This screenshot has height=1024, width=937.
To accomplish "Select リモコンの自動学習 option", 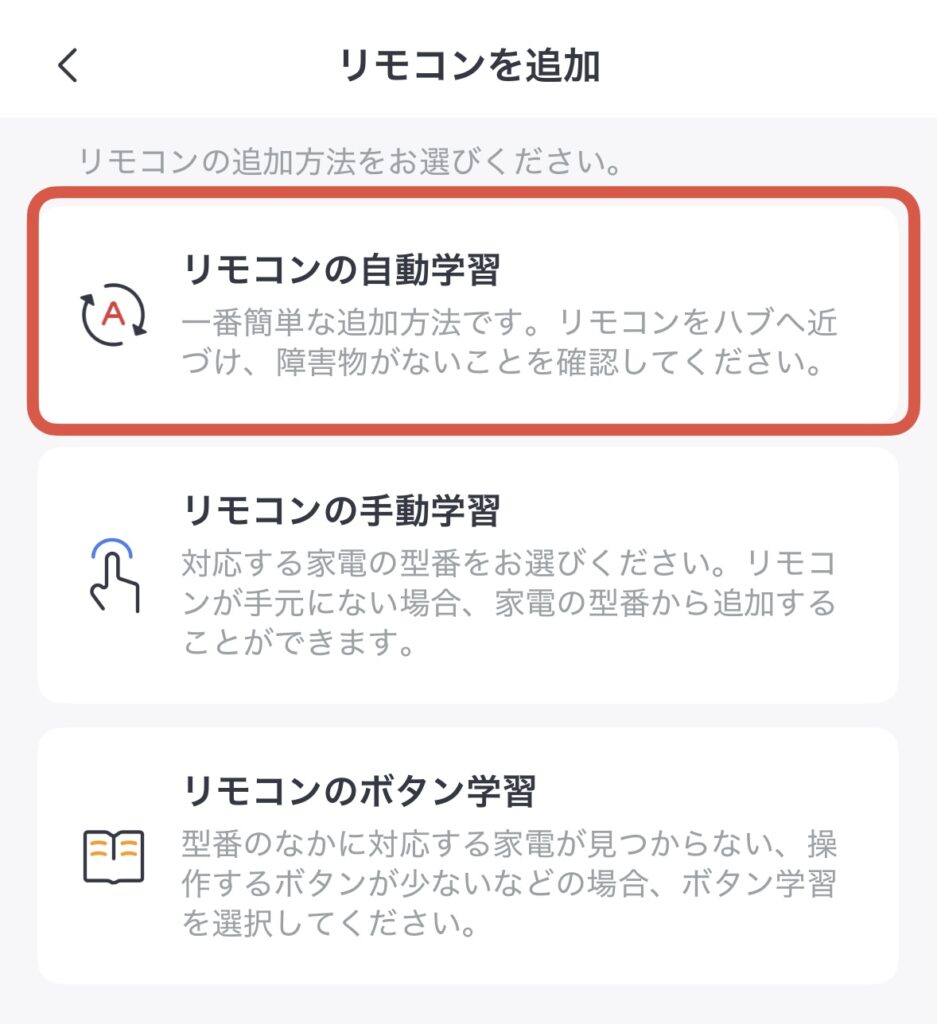I will [x=468, y=312].
